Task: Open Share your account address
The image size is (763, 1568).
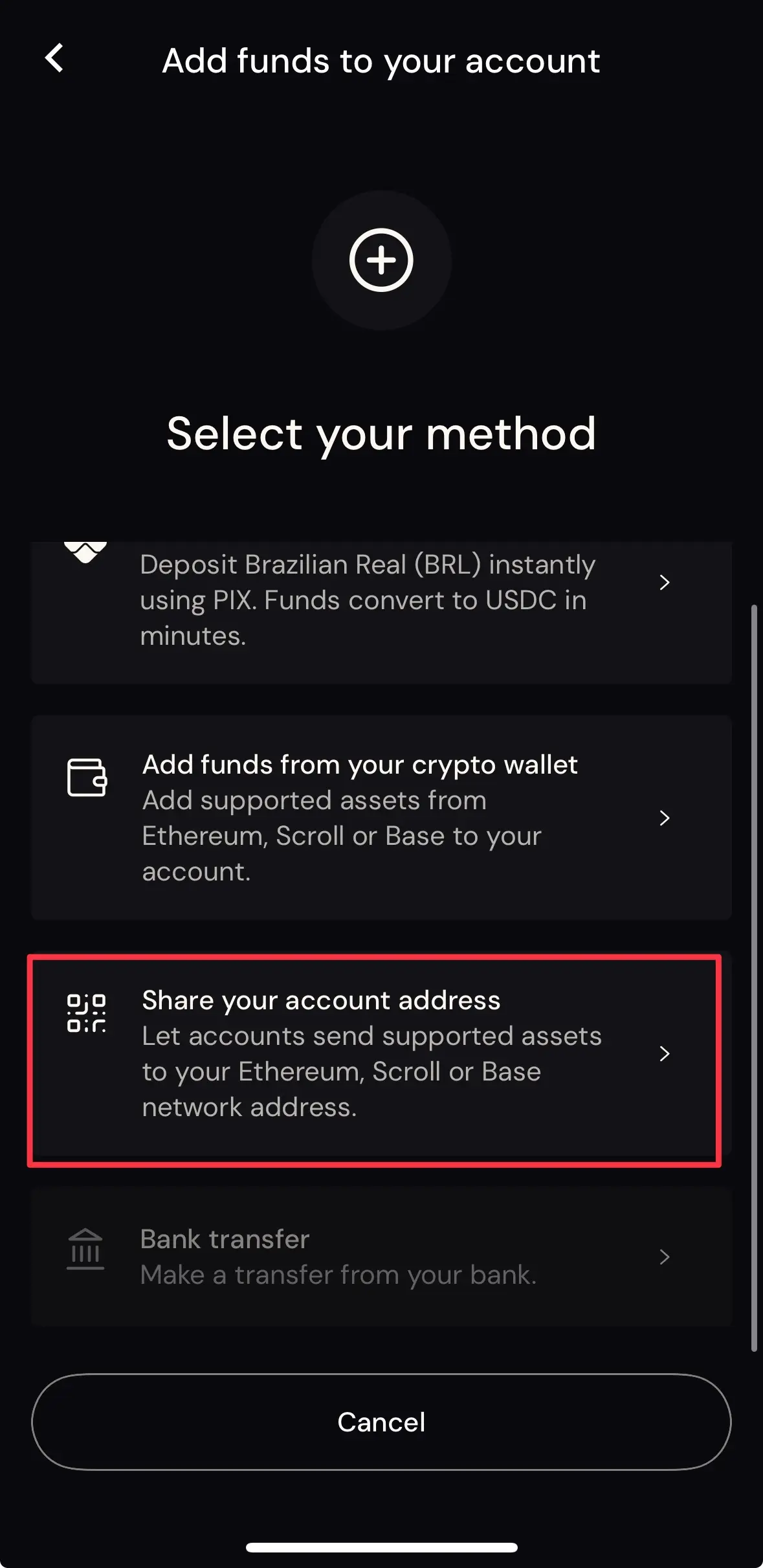Action: [x=374, y=1053]
